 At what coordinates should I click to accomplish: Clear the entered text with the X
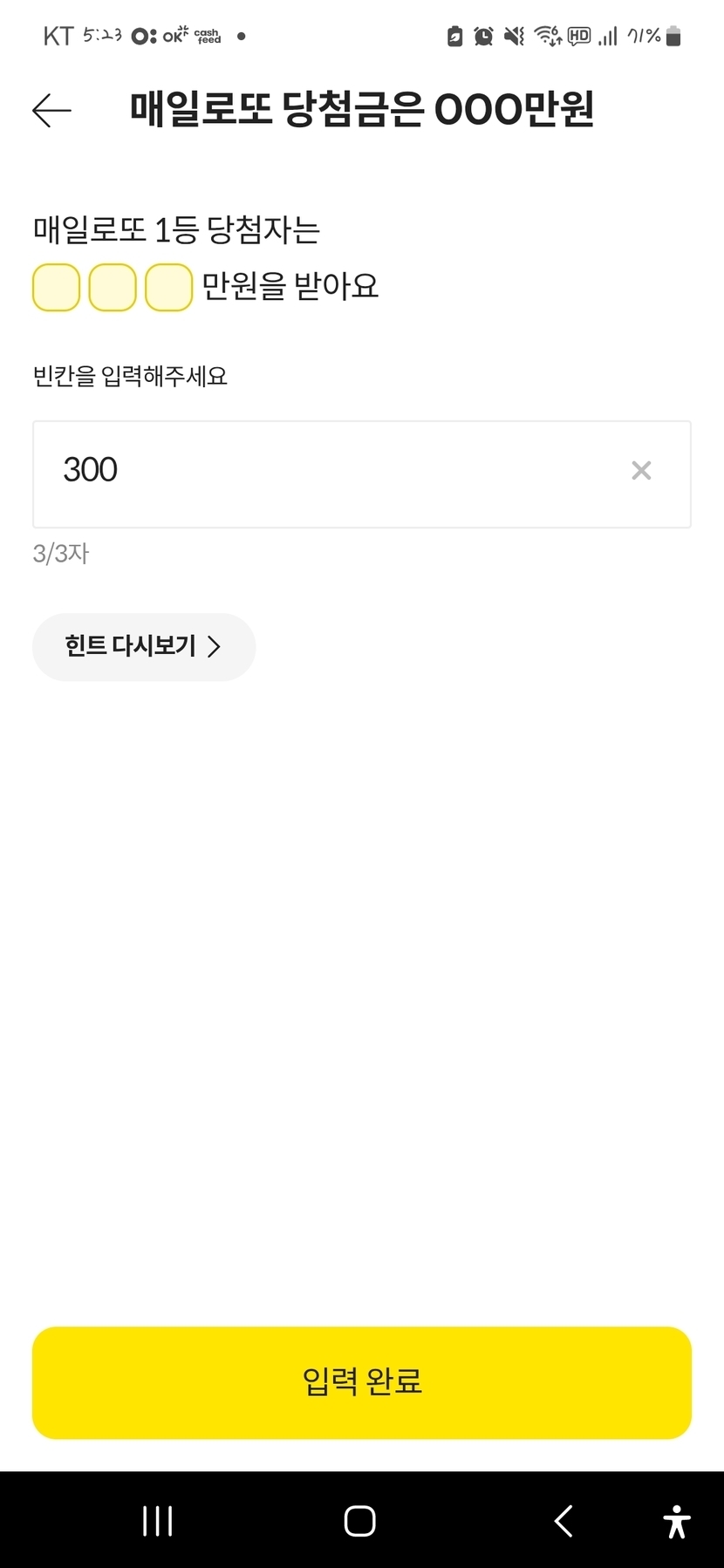tap(641, 471)
